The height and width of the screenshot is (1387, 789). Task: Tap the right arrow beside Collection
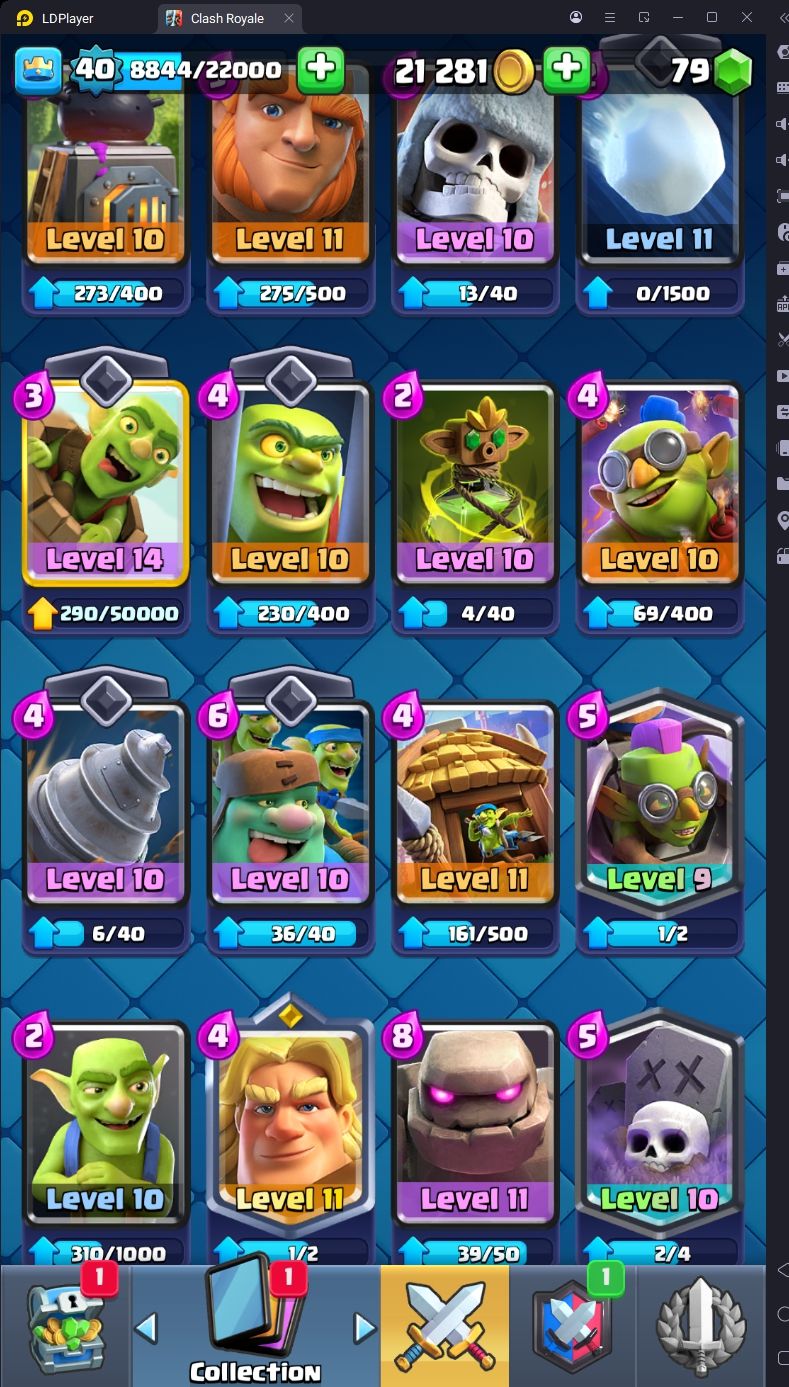[365, 1327]
